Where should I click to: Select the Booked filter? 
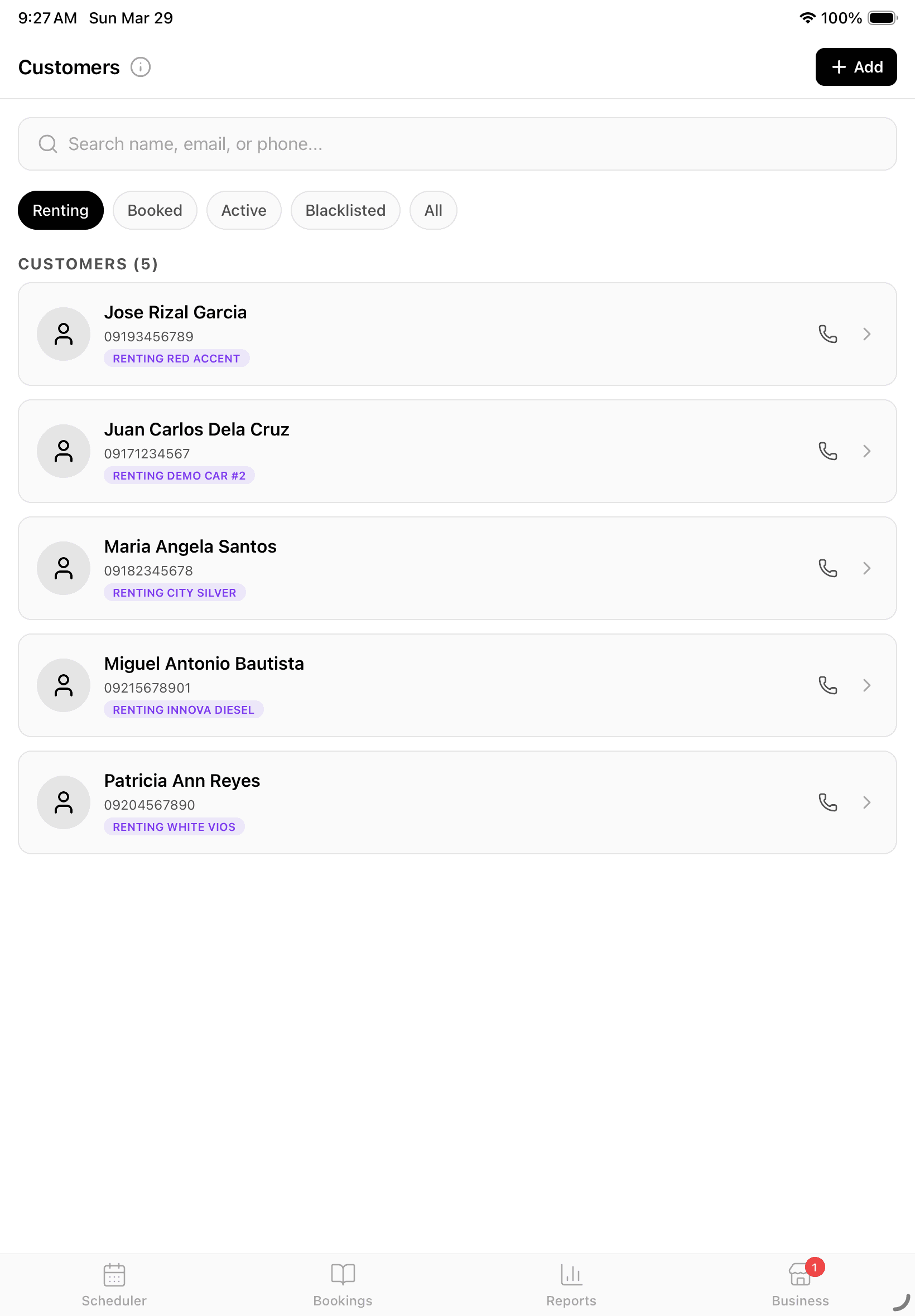[154, 210]
